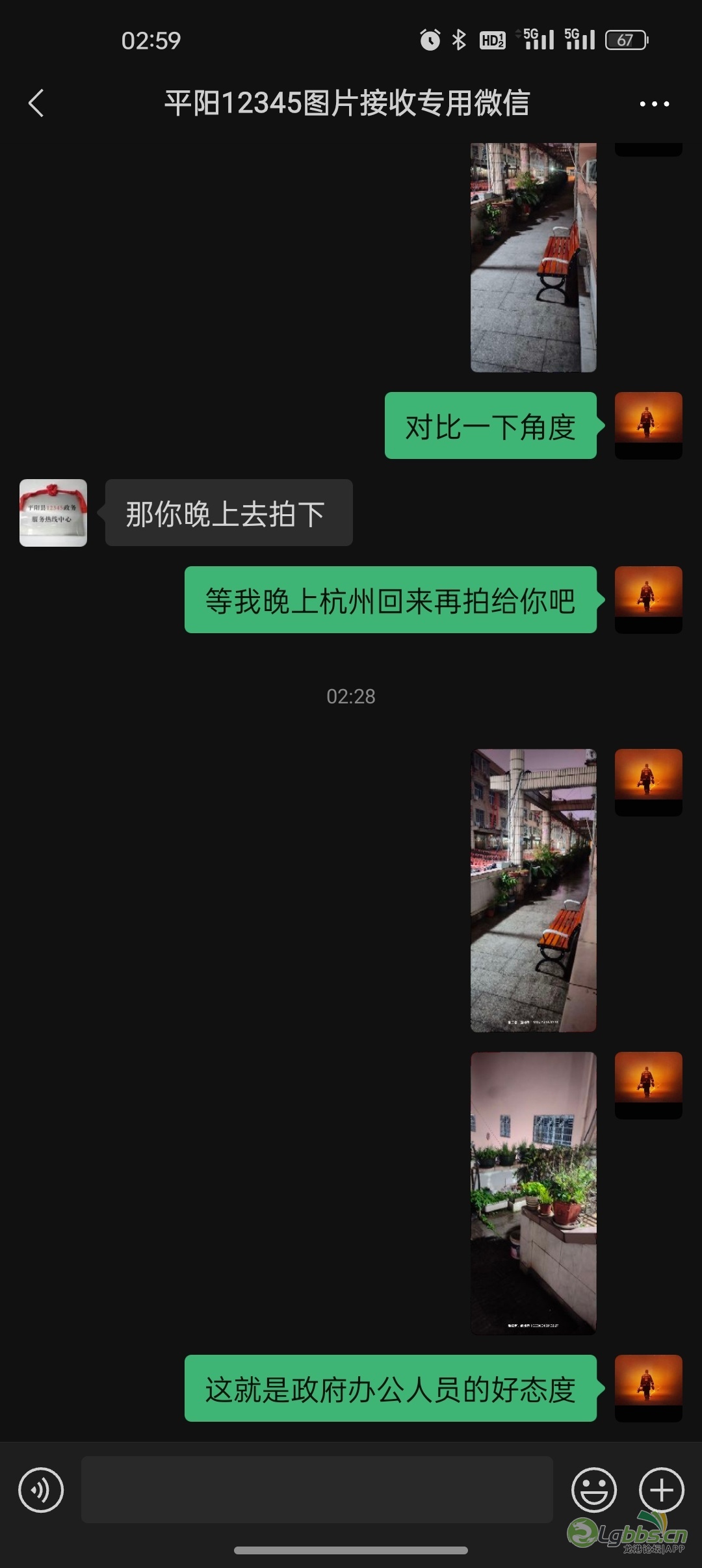The width and height of the screenshot is (702, 1568).
Task: Open the plus attachment menu
Action: [x=662, y=1489]
